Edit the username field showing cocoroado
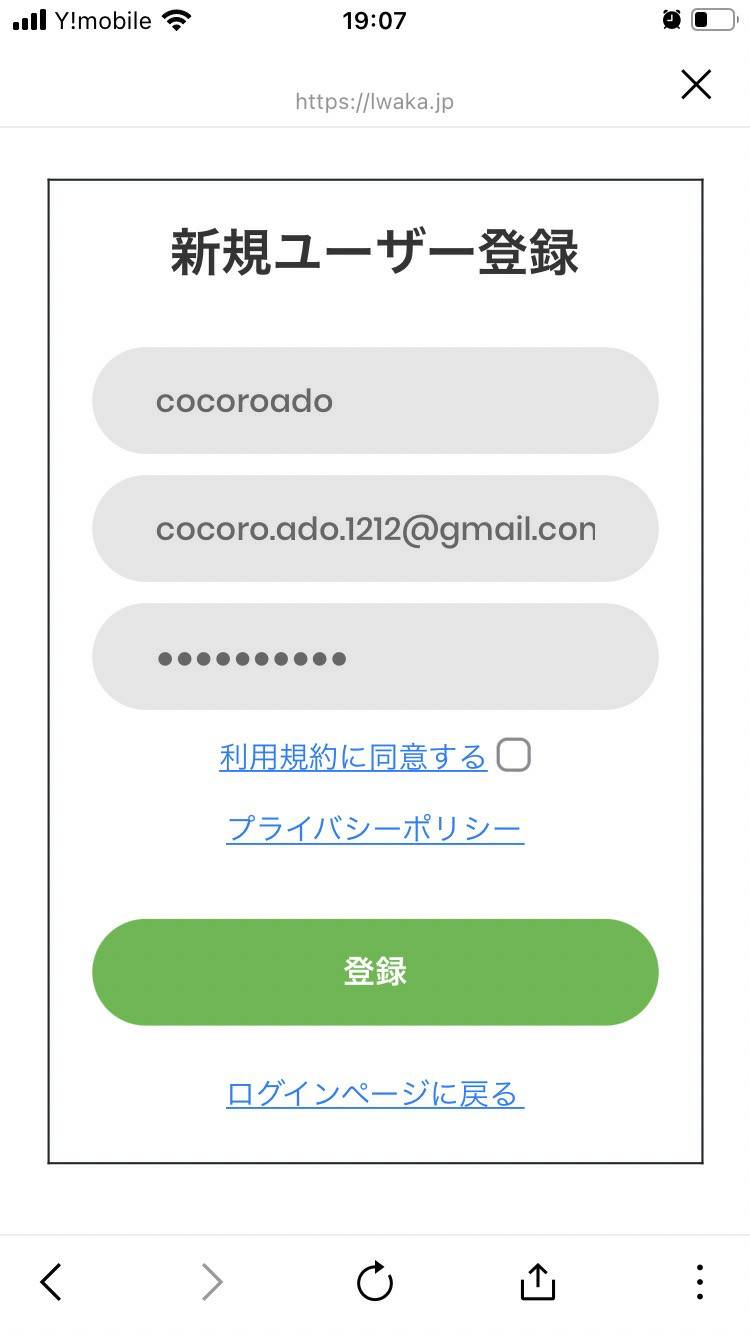Viewport: 750px width, 1334px height. (375, 401)
